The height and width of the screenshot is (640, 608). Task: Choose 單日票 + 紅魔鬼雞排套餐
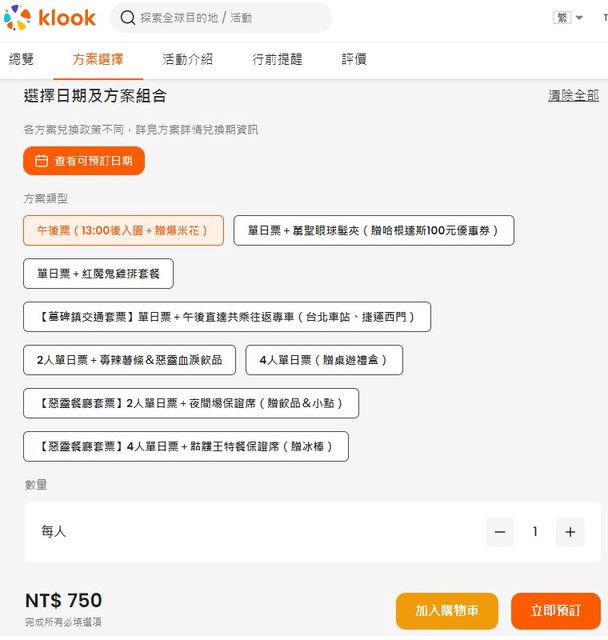click(x=98, y=273)
